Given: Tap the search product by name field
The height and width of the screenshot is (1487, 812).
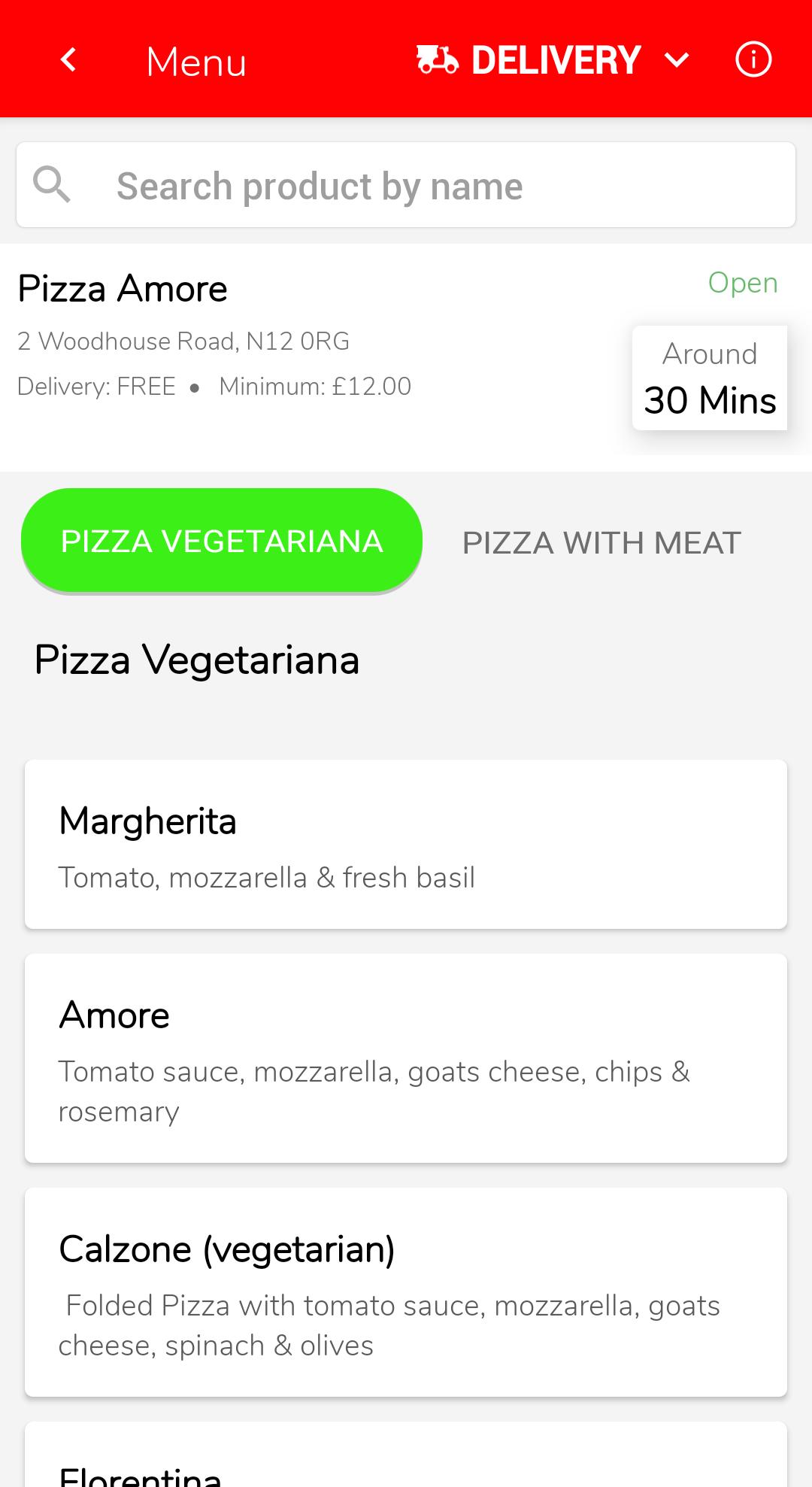Looking at the screenshot, I should (406, 185).
